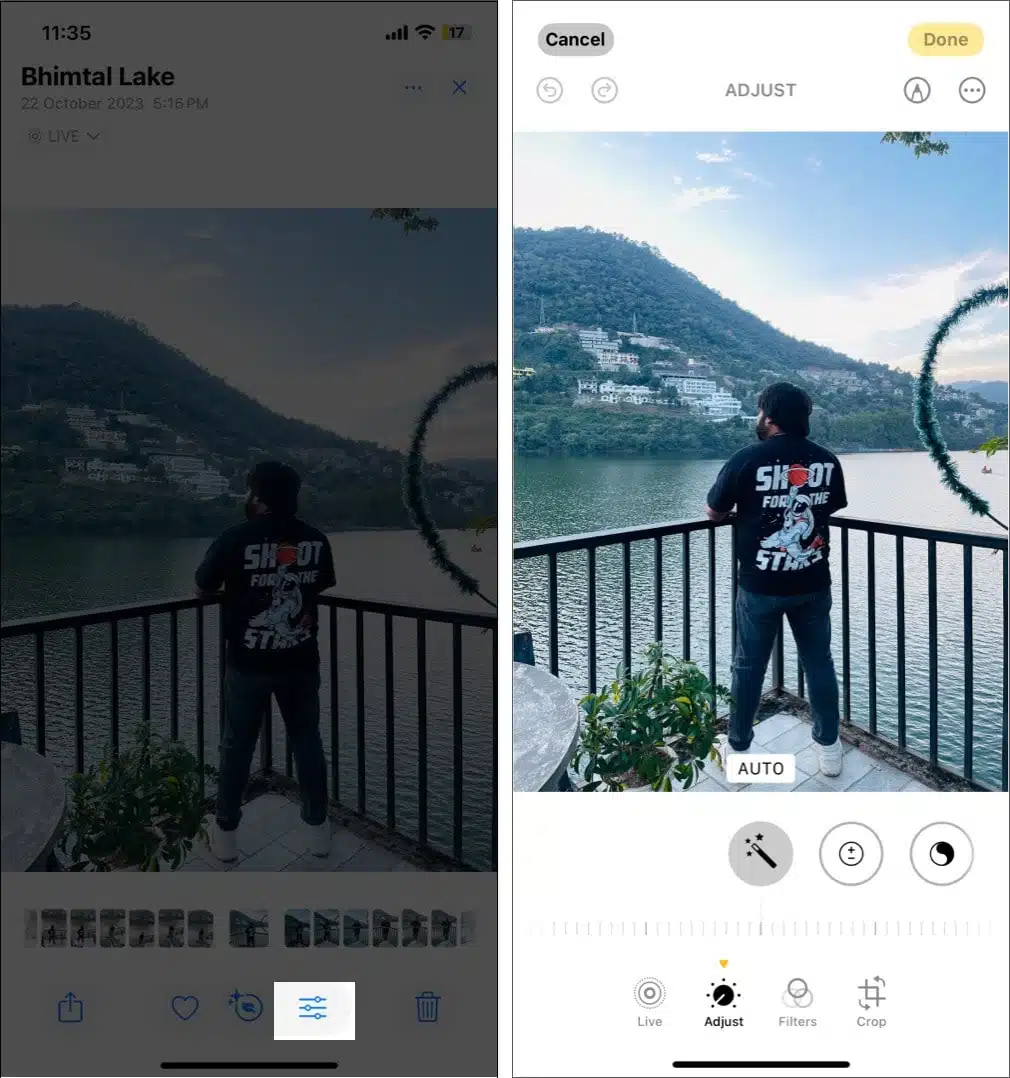
Task: Undo the last adjustment
Action: [549, 91]
